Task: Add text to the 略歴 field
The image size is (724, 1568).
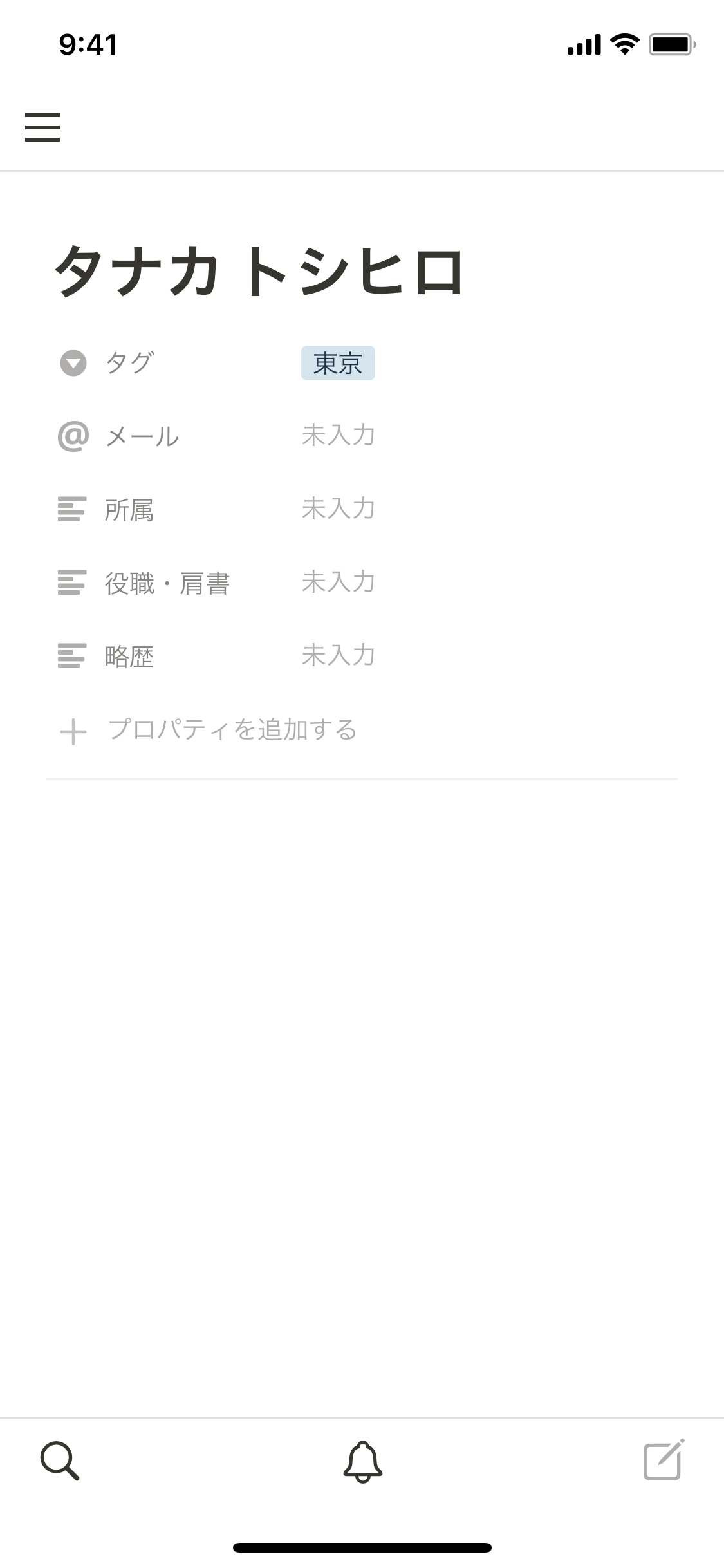Action: (x=339, y=656)
